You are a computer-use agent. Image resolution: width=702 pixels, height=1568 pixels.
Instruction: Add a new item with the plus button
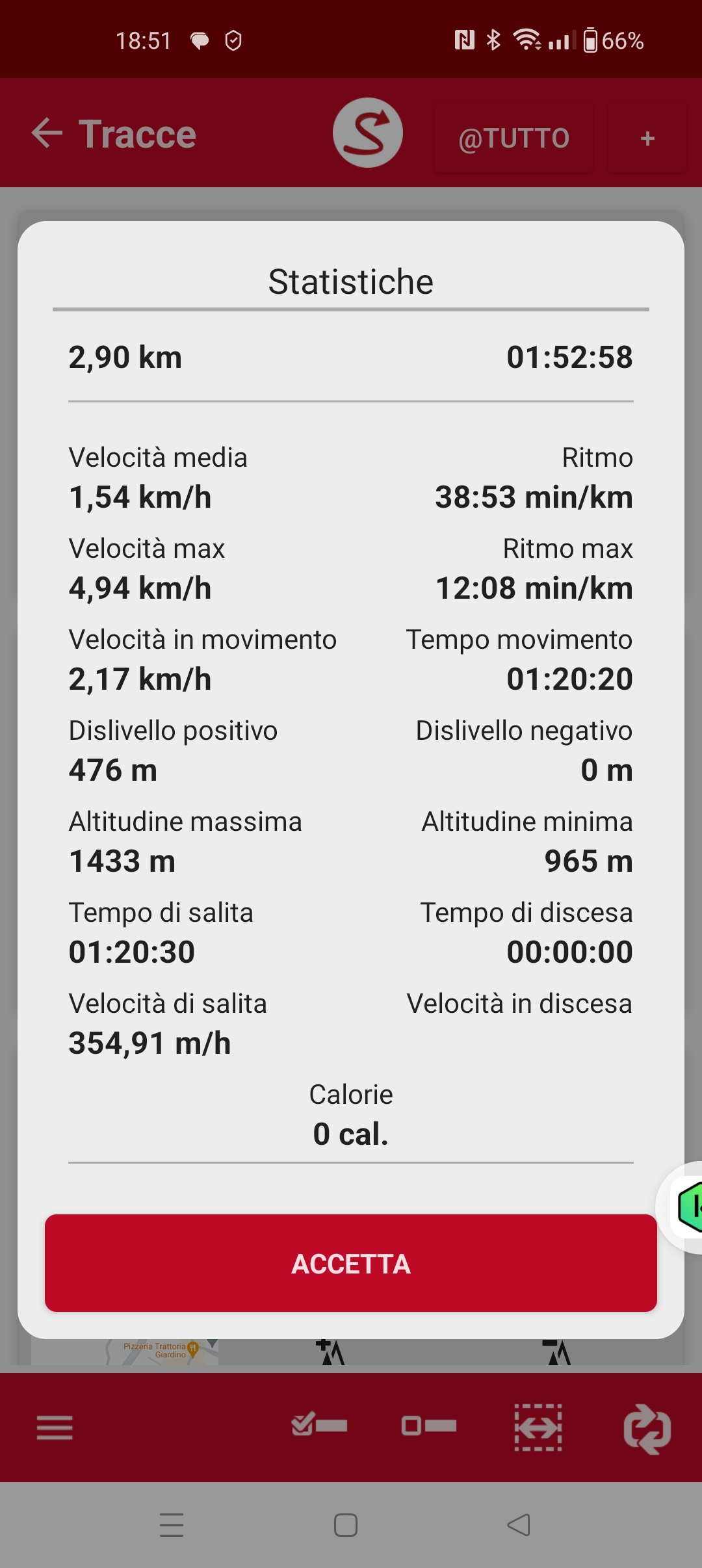pos(647,138)
